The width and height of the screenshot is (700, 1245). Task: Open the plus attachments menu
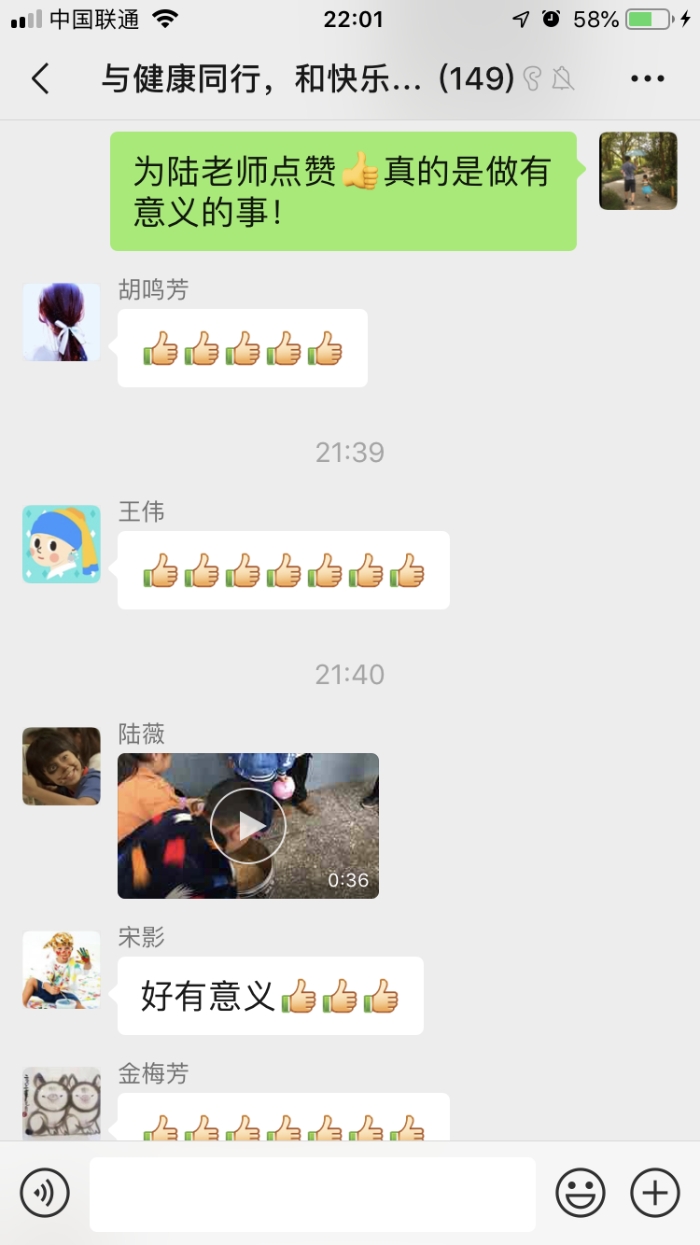[x=655, y=1192]
